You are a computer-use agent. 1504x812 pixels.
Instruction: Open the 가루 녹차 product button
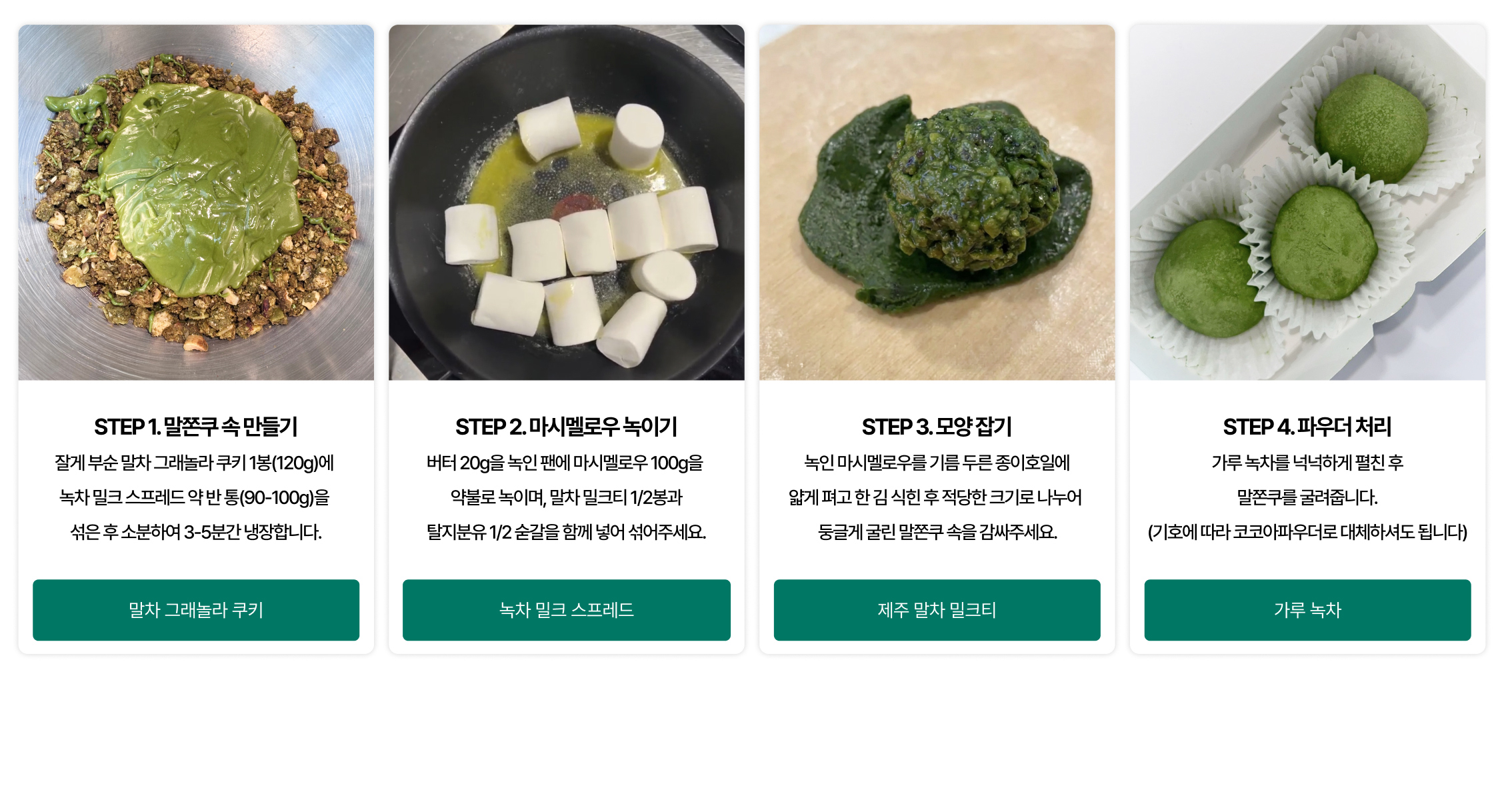tap(1307, 609)
